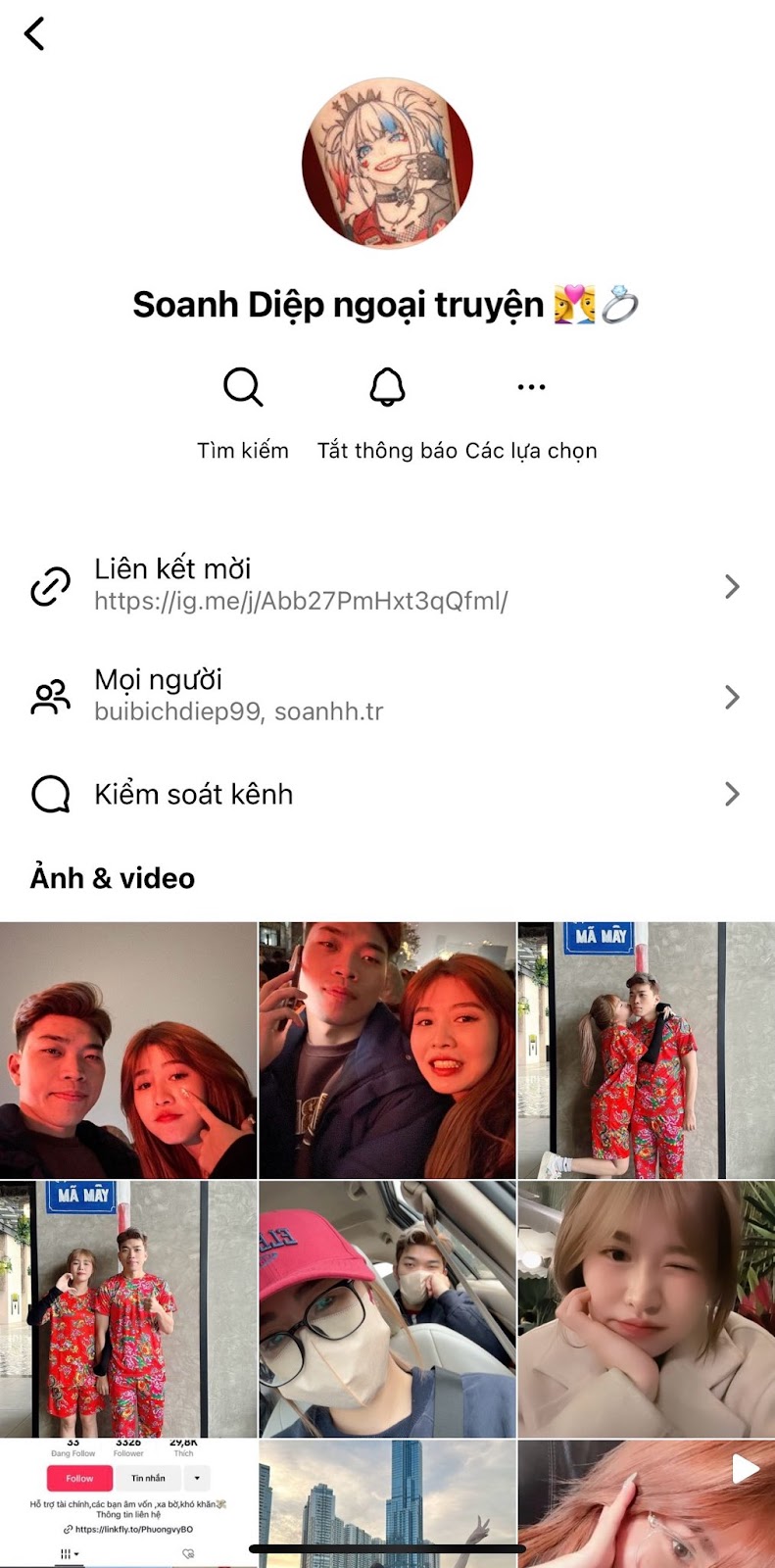Viewport: 775px width, 1568px height.
Task: Open the group avatar with anime drawing
Action: coord(388,163)
